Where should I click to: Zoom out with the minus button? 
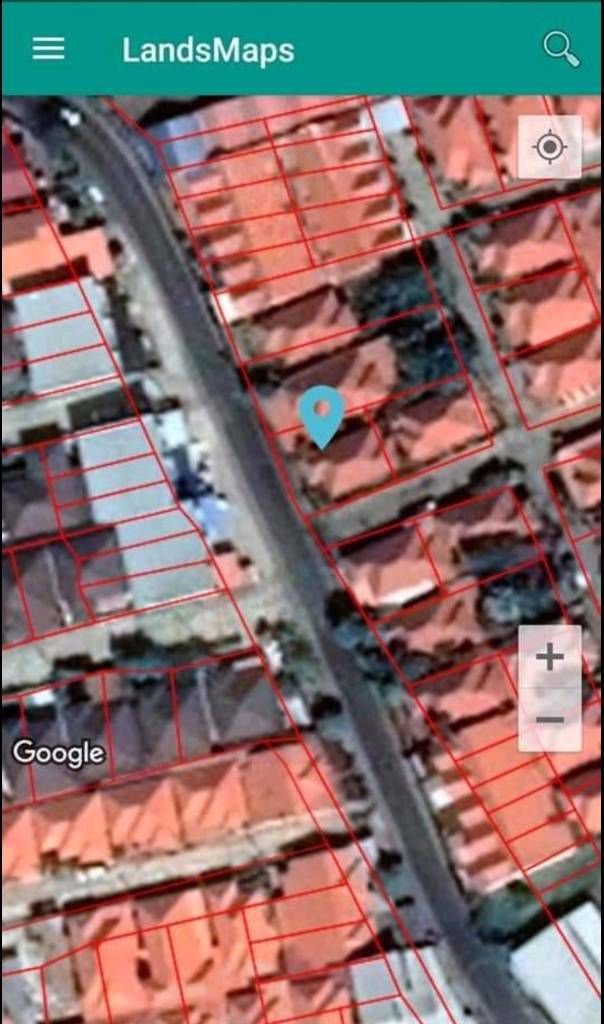tap(550, 719)
